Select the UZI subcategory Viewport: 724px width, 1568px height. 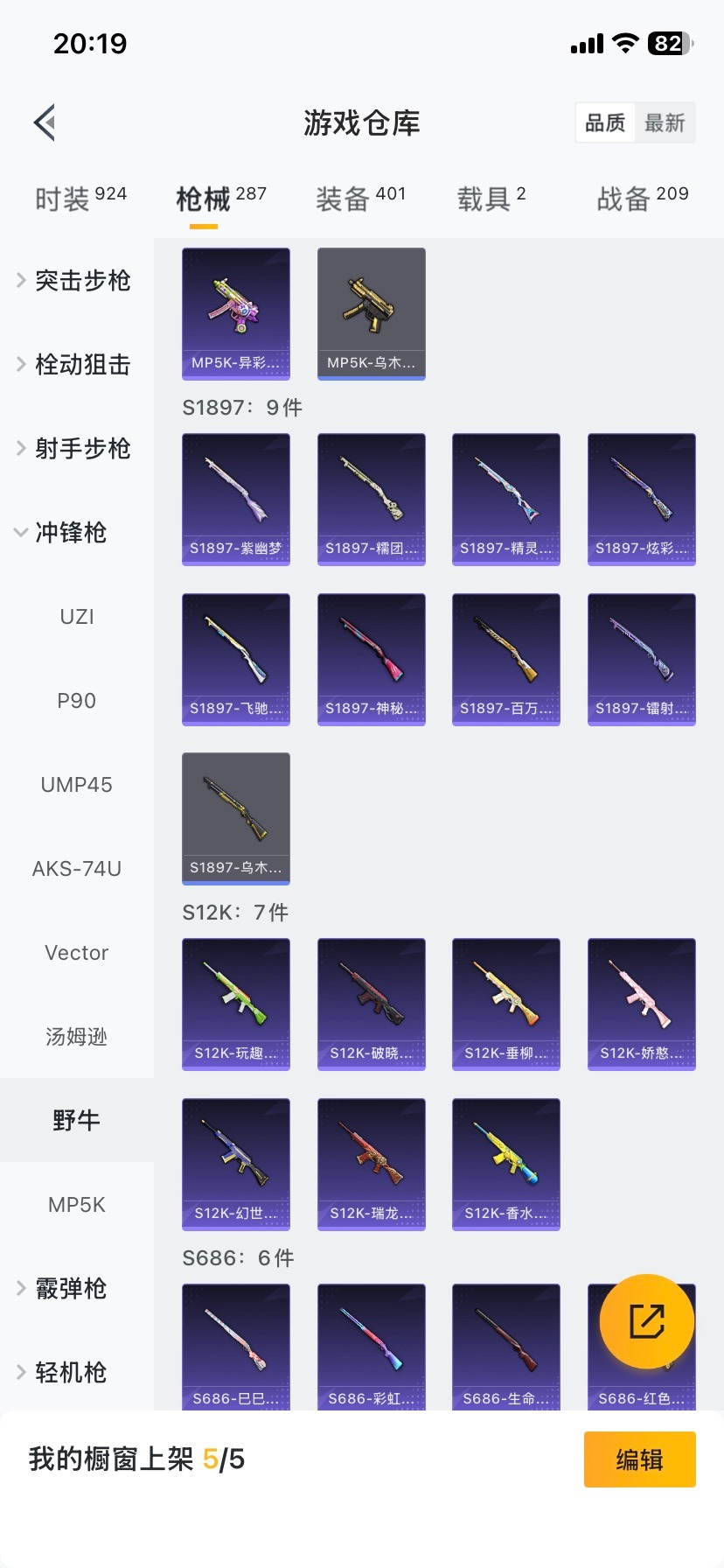point(77,617)
